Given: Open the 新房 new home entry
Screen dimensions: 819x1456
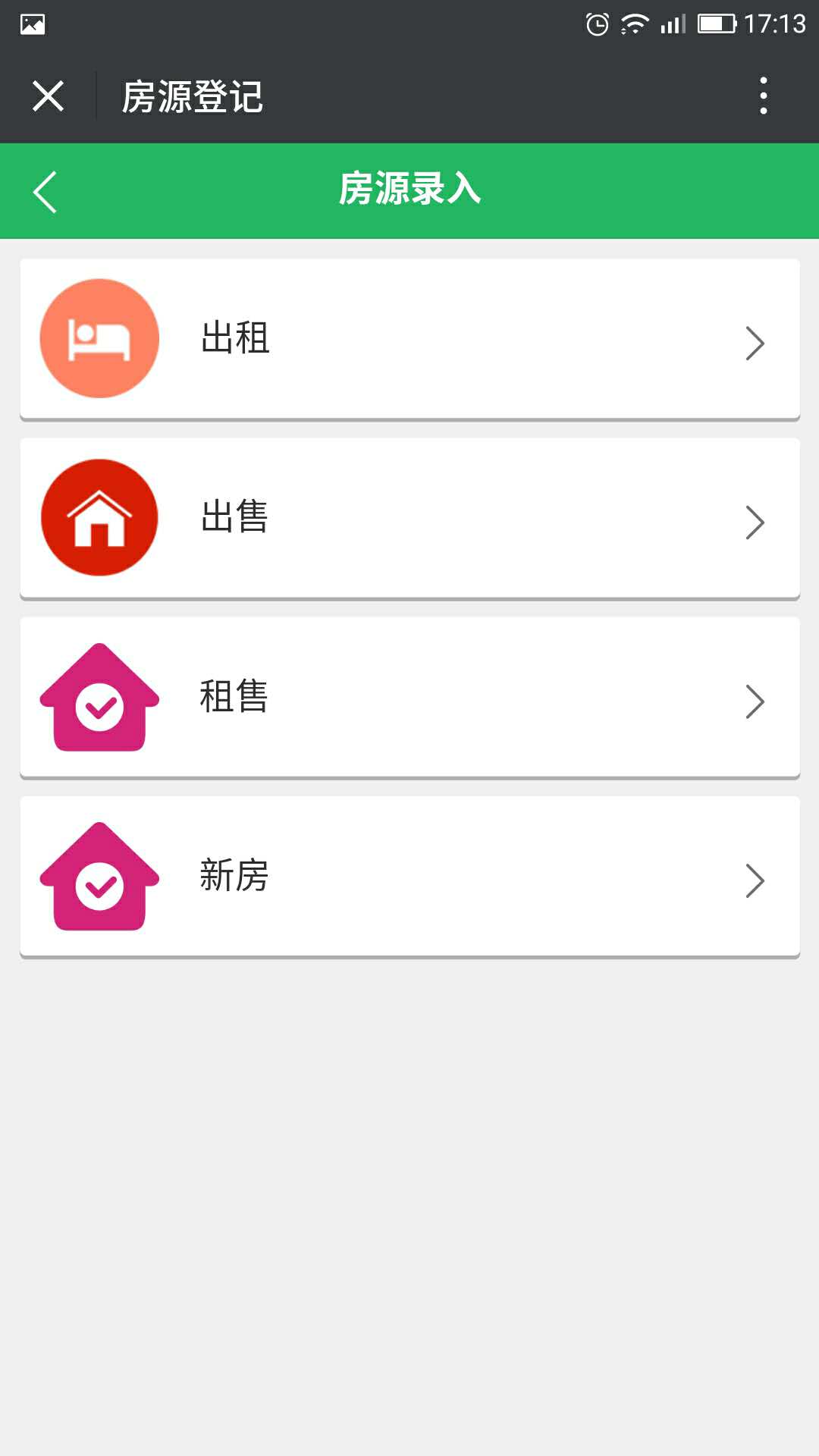Looking at the screenshot, I should 409,876.
